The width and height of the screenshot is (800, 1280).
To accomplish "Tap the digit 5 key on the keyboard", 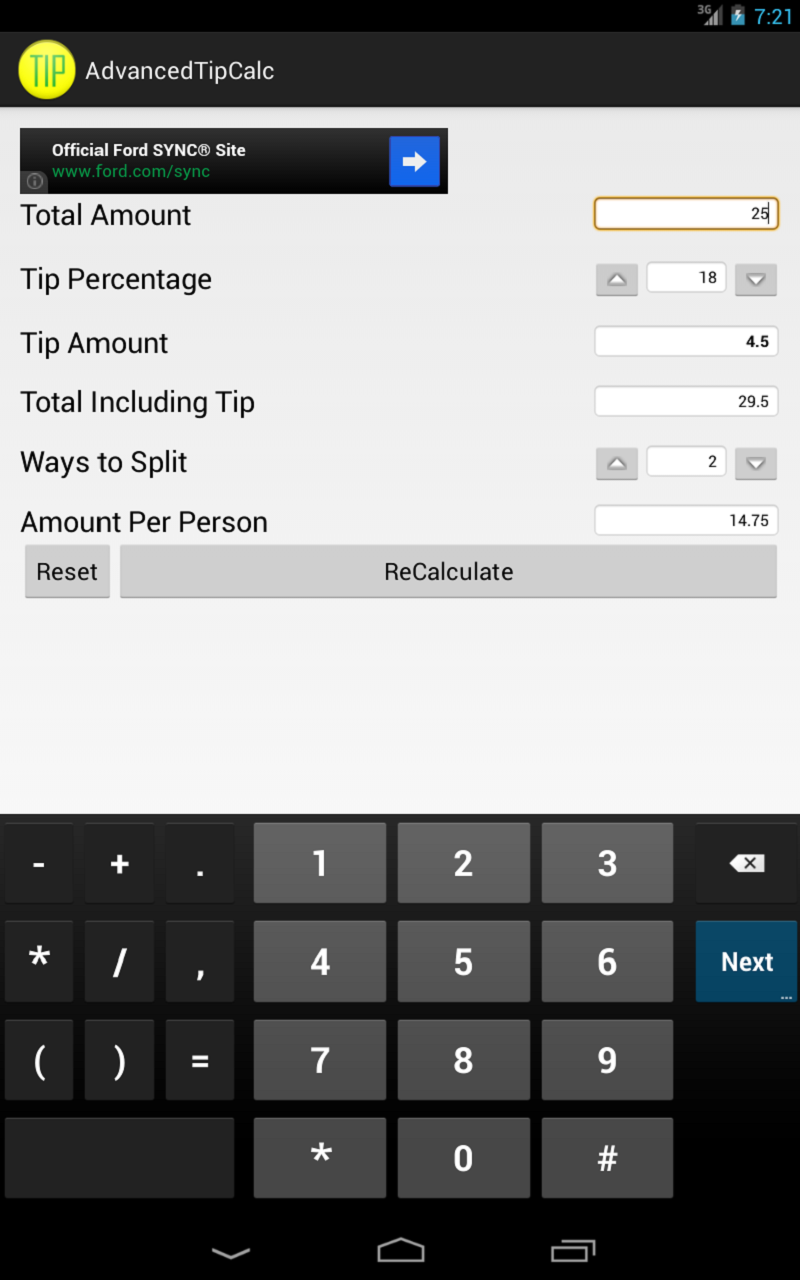I will [x=463, y=961].
